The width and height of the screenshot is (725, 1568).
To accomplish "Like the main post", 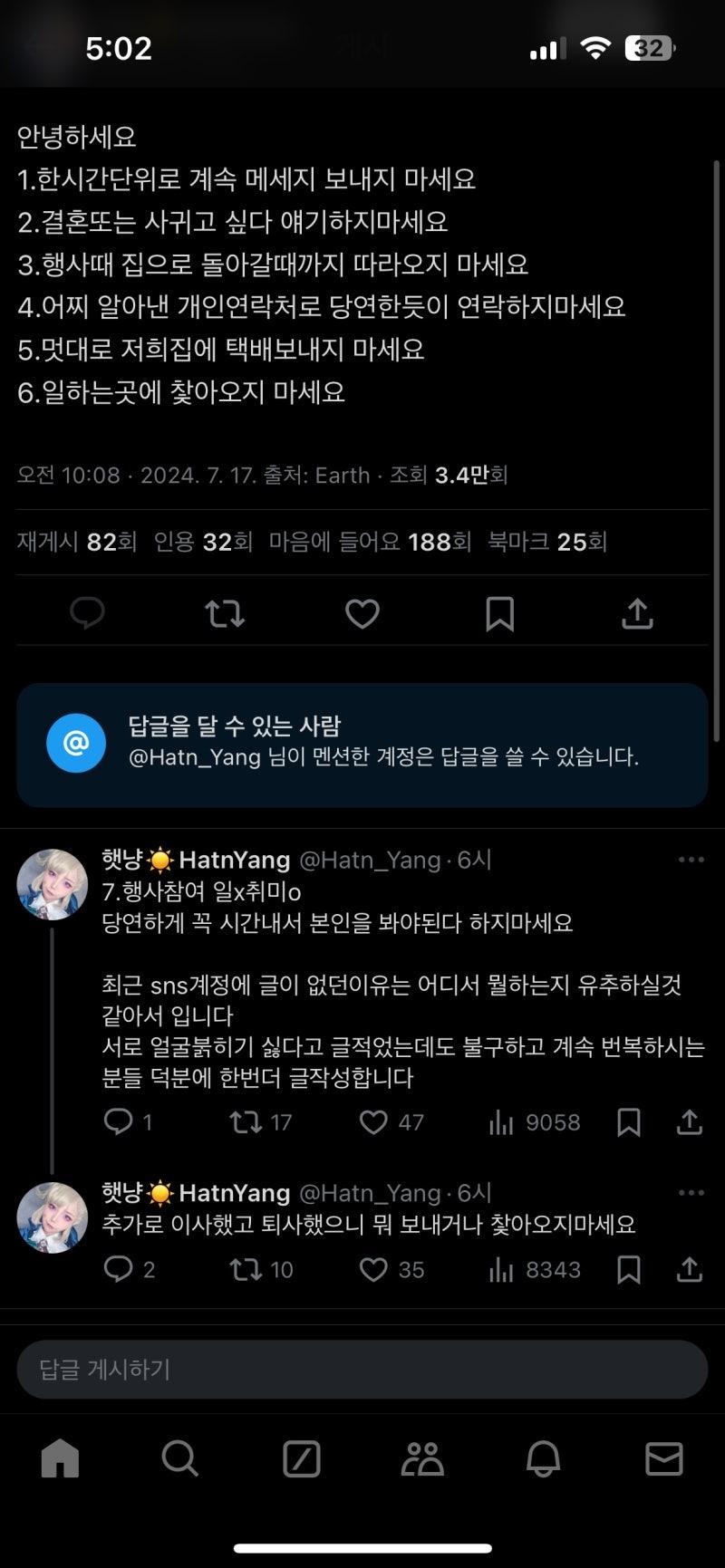I will [x=362, y=613].
